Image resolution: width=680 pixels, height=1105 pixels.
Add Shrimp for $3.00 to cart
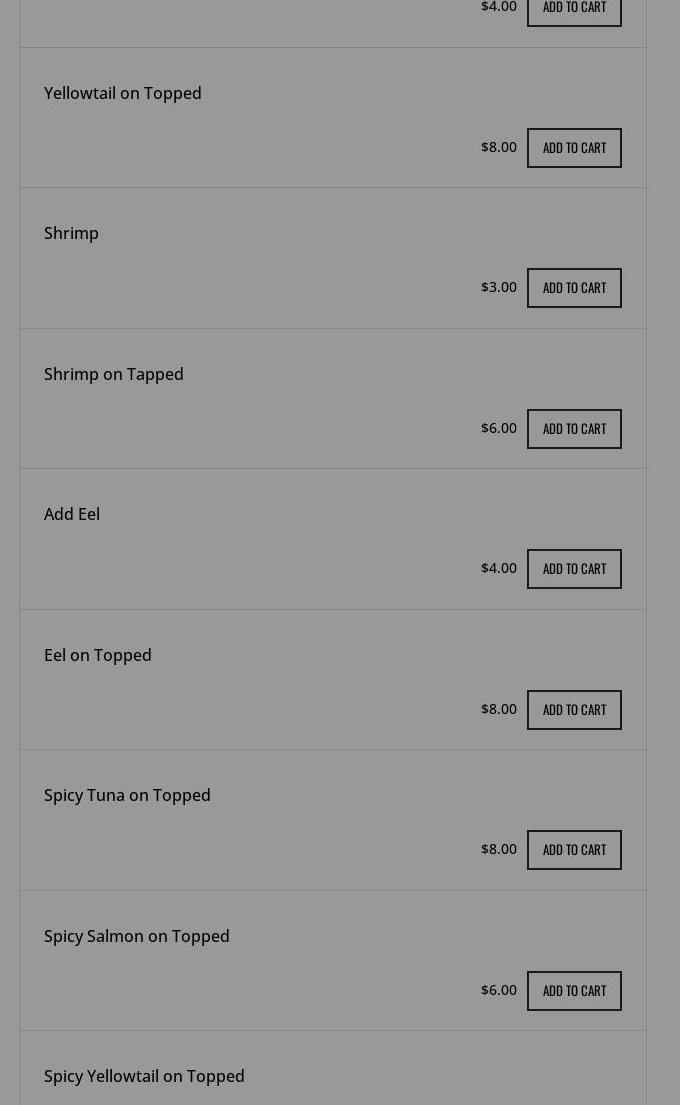pyautogui.click(x=574, y=288)
